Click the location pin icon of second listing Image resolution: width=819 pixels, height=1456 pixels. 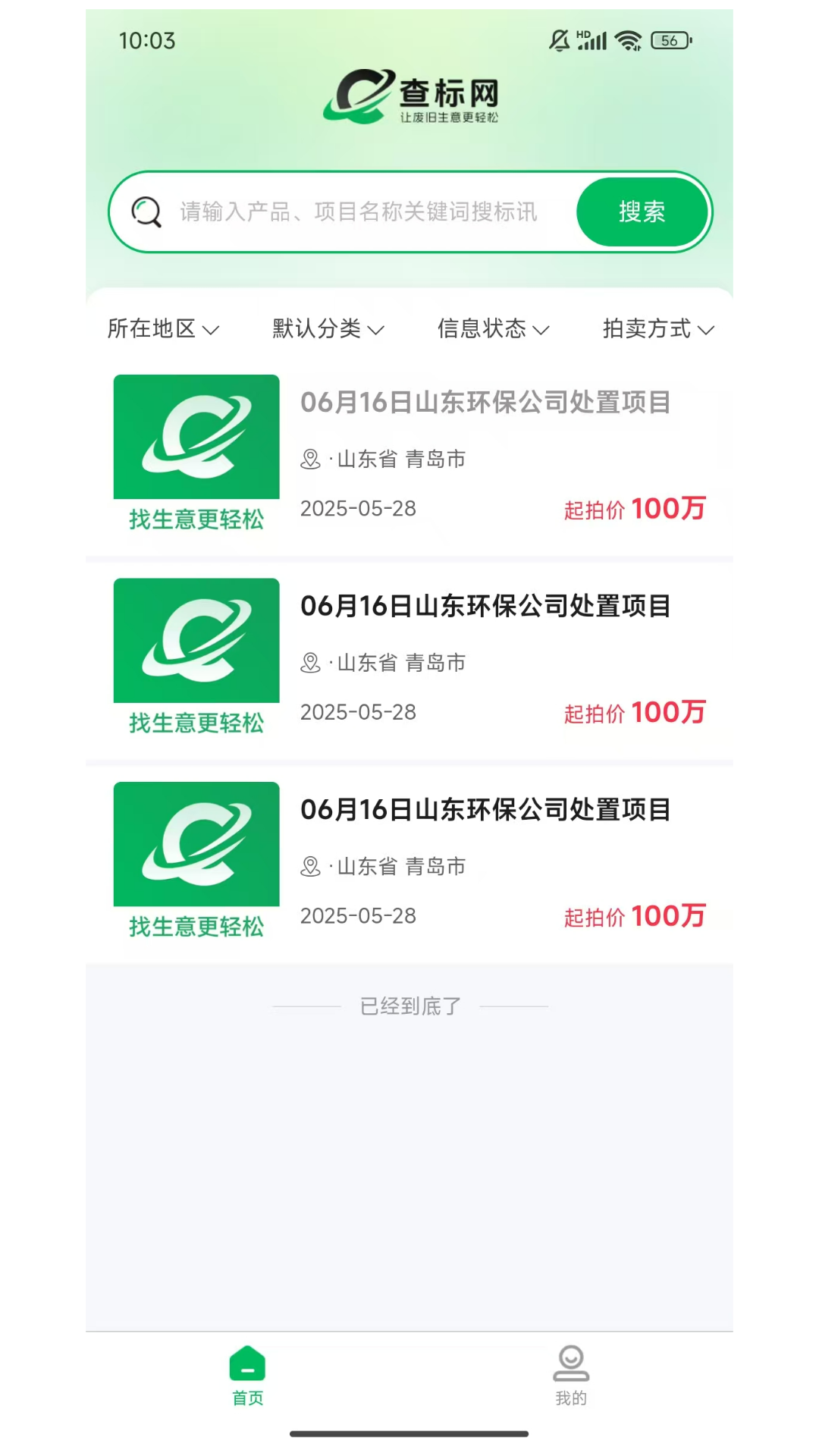coord(310,662)
